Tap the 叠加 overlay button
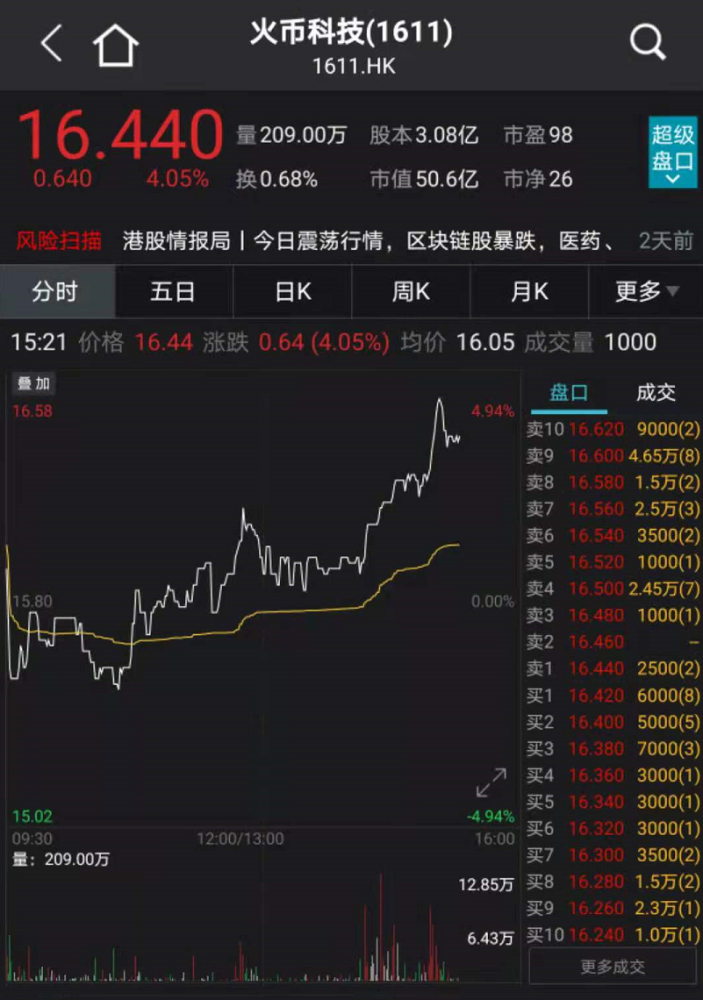The image size is (703, 1000). [x=31, y=383]
